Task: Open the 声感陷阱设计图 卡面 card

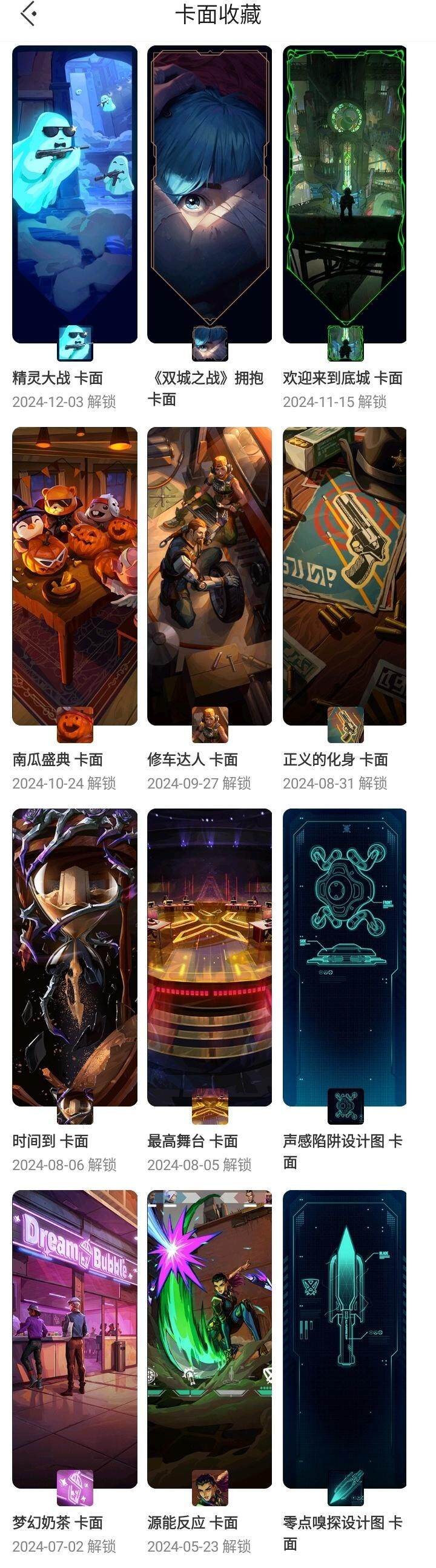Action: click(x=345, y=957)
